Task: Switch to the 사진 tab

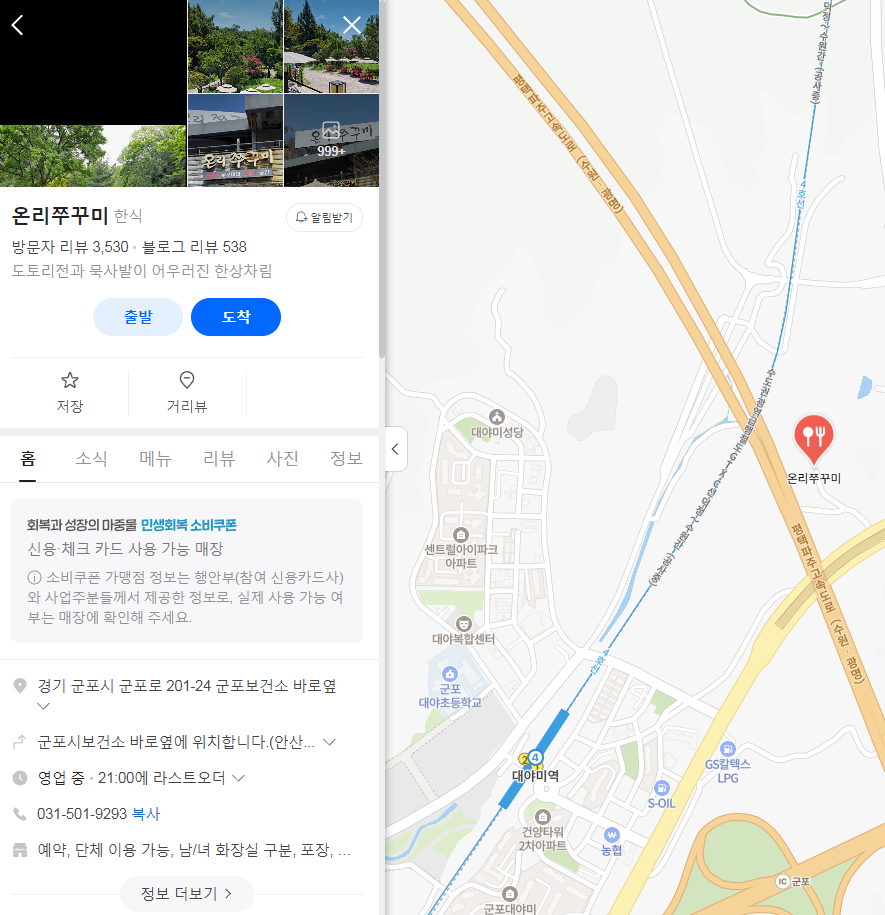Action: point(282,459)
